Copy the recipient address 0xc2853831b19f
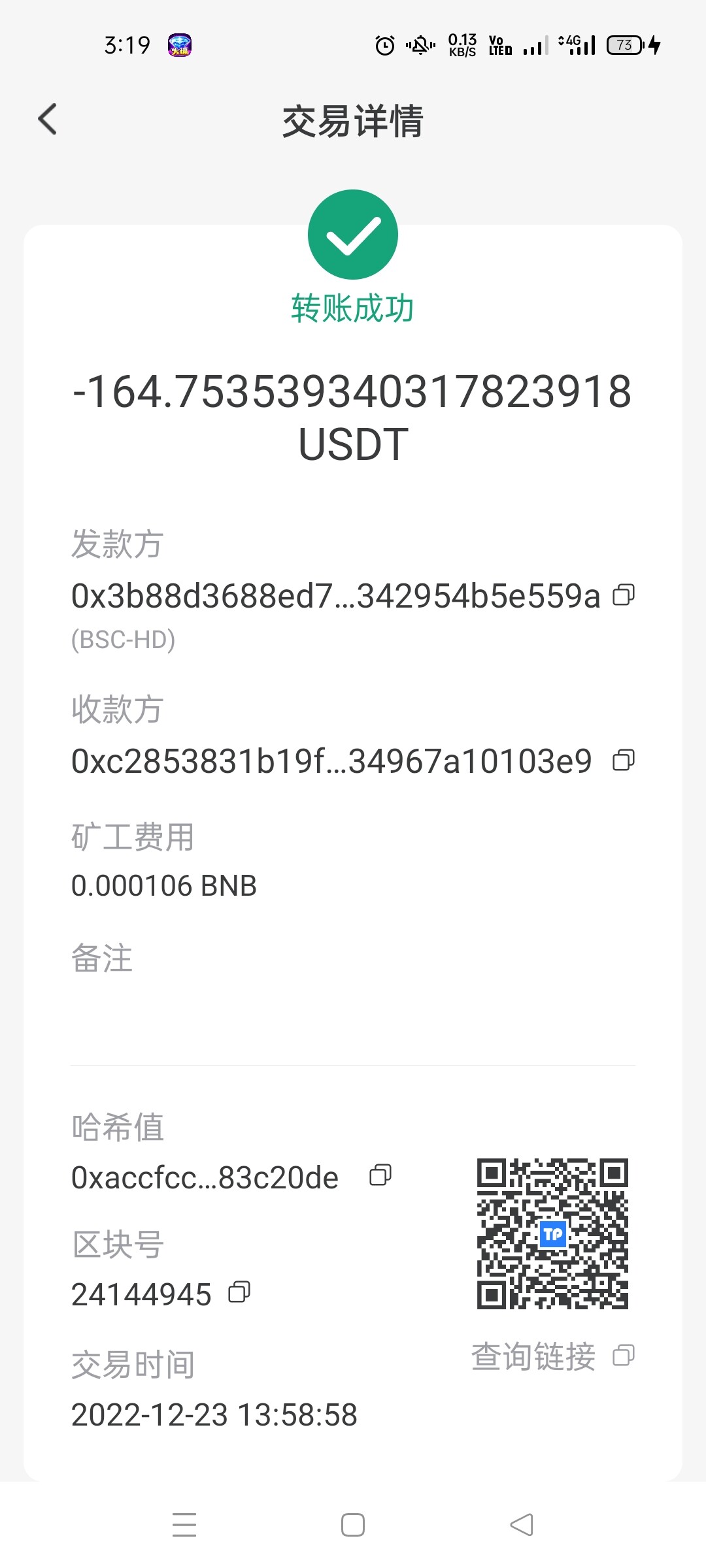Image resolution: width=706 pixels, height=1568 pixels. 624,760
